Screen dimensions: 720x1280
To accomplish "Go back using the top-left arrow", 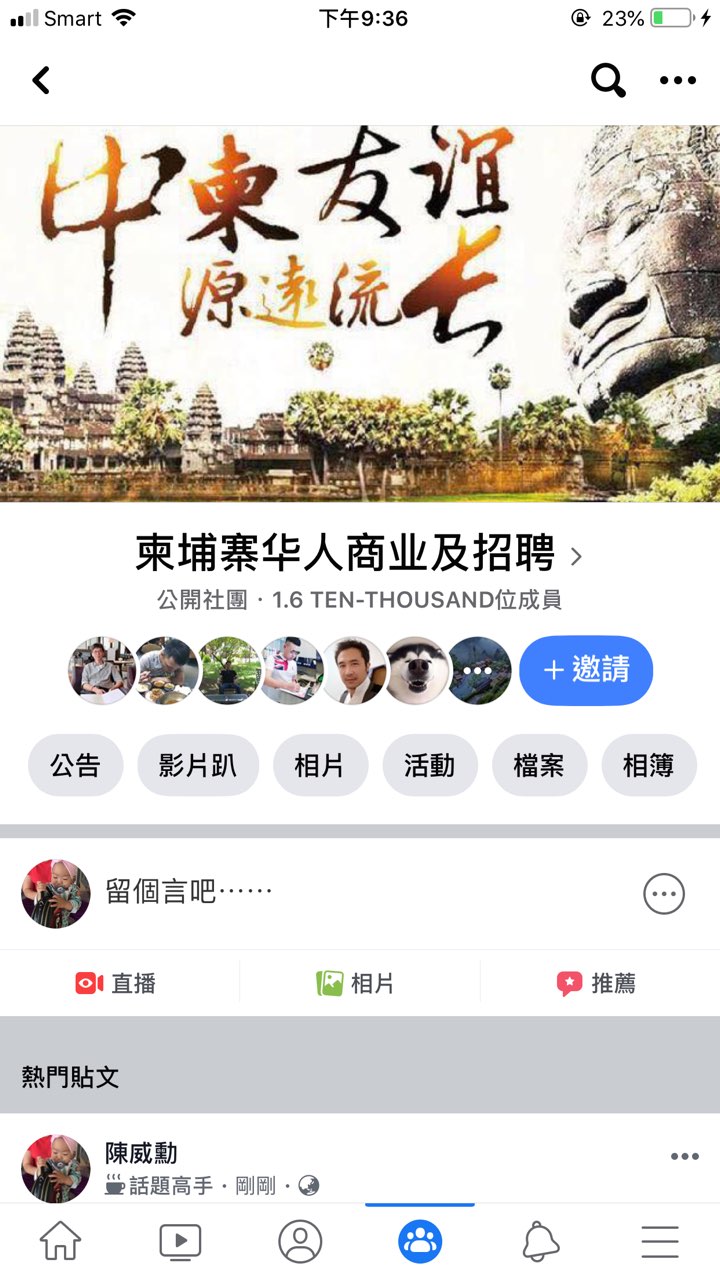I will click(x=41, y=80).
